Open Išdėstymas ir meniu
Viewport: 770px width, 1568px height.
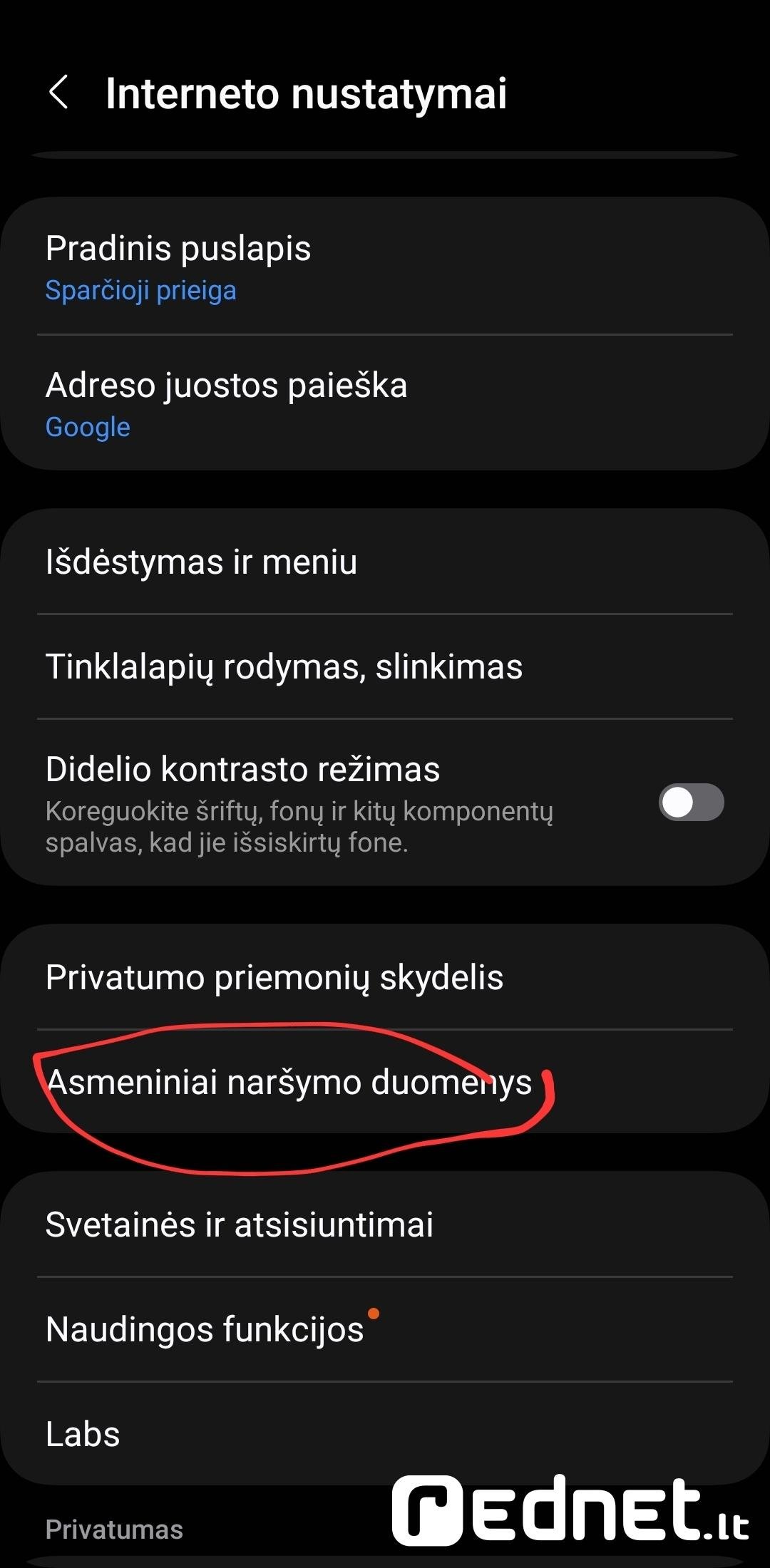pos(385,562)
